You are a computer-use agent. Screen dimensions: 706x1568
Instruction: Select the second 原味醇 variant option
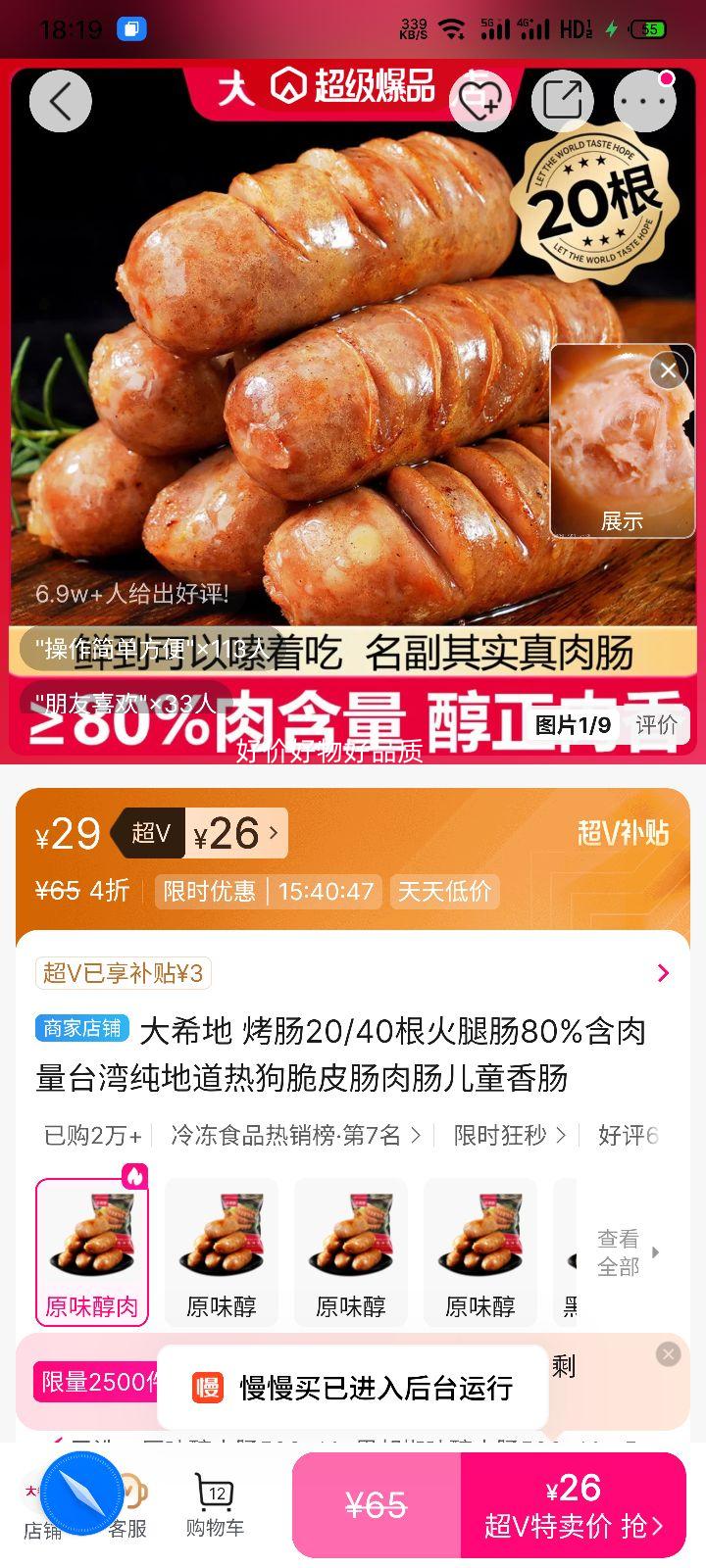221,1251
